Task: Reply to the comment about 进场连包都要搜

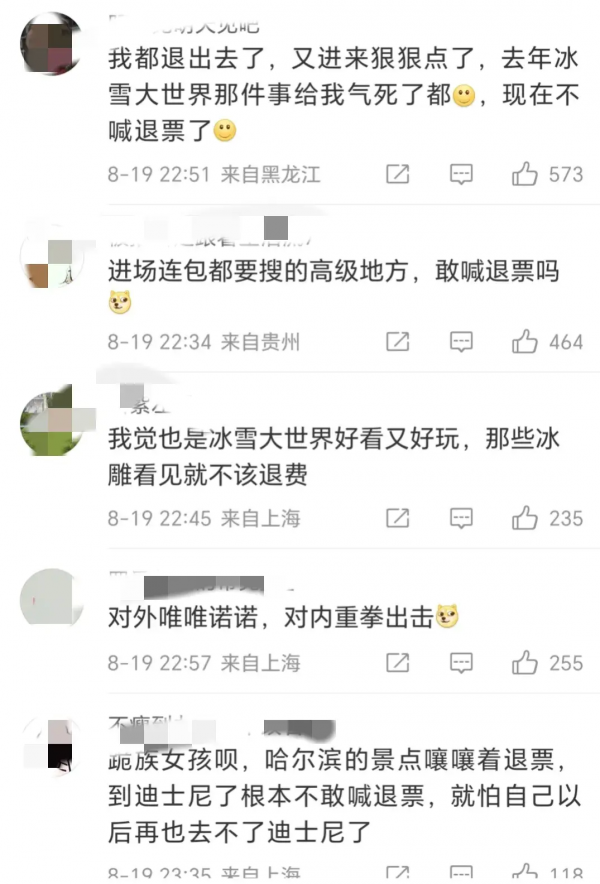Action: point(461,342)
